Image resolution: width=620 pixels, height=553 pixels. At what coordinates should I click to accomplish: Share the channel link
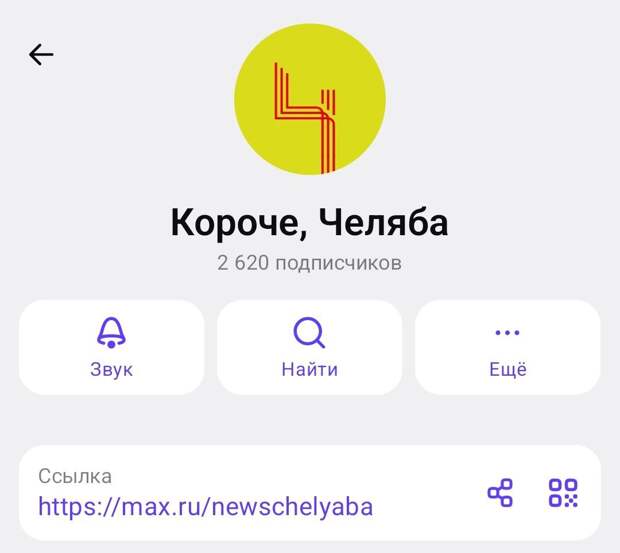(x=500, y=492)
